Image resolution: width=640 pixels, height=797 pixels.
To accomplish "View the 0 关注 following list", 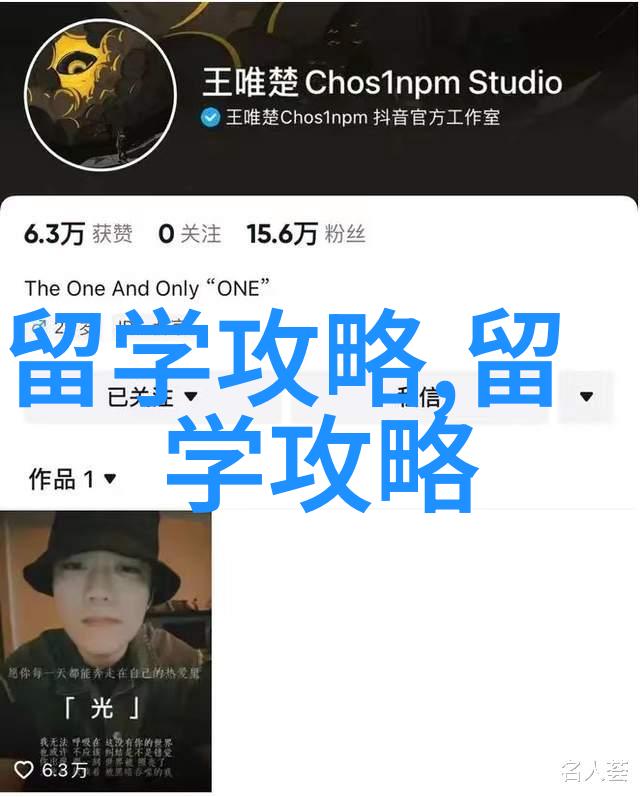I will pos(189,234).
